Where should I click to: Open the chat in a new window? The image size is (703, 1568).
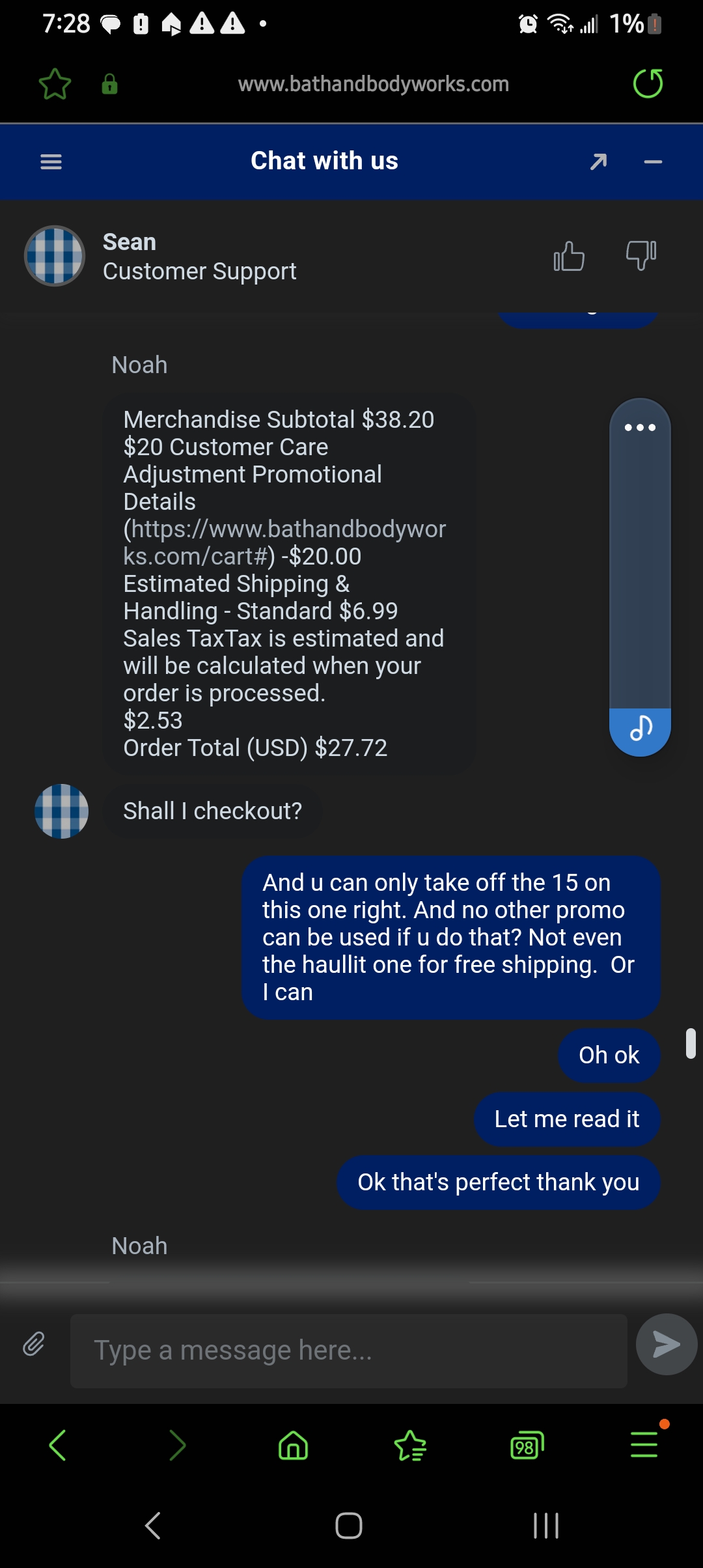click(x=598, y=161)
